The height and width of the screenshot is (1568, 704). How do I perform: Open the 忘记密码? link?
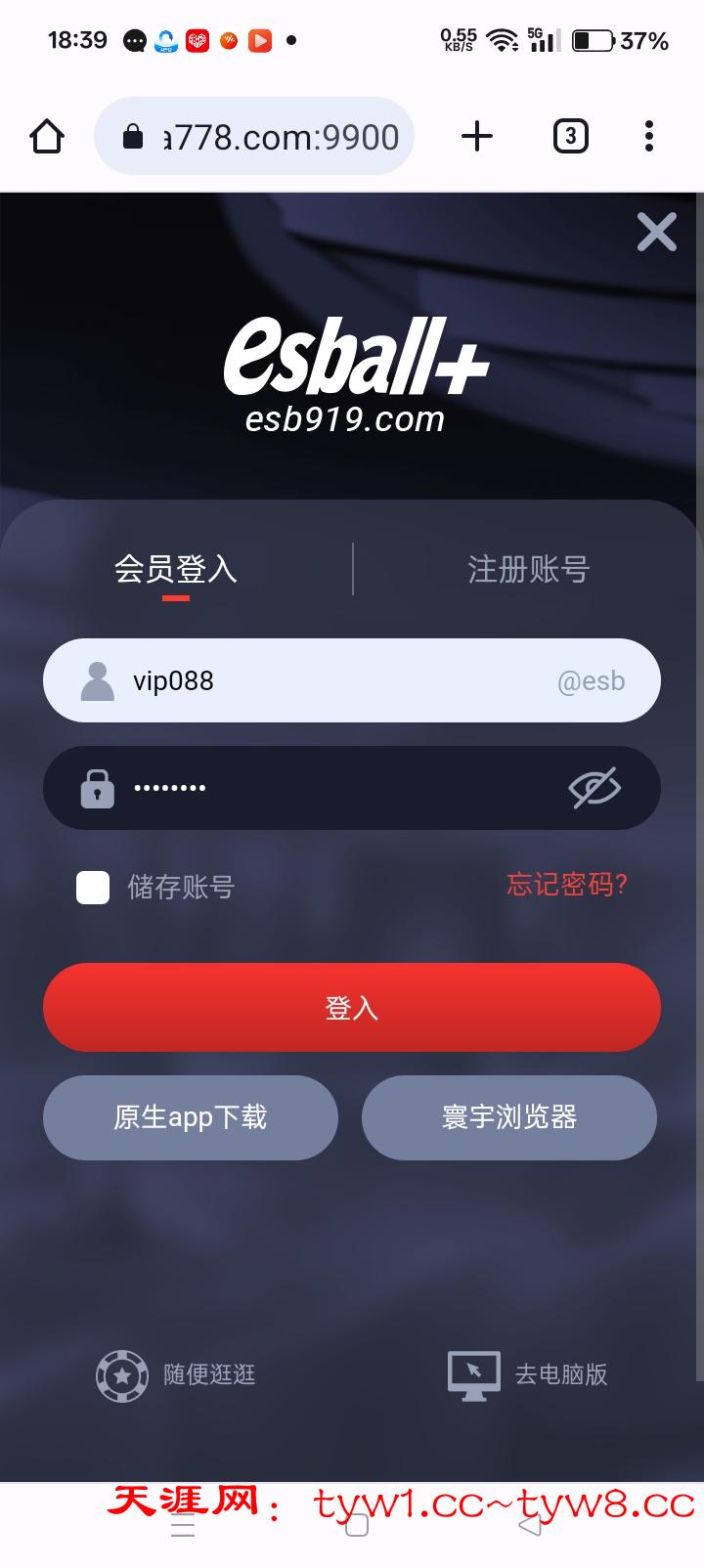point(567,885)
